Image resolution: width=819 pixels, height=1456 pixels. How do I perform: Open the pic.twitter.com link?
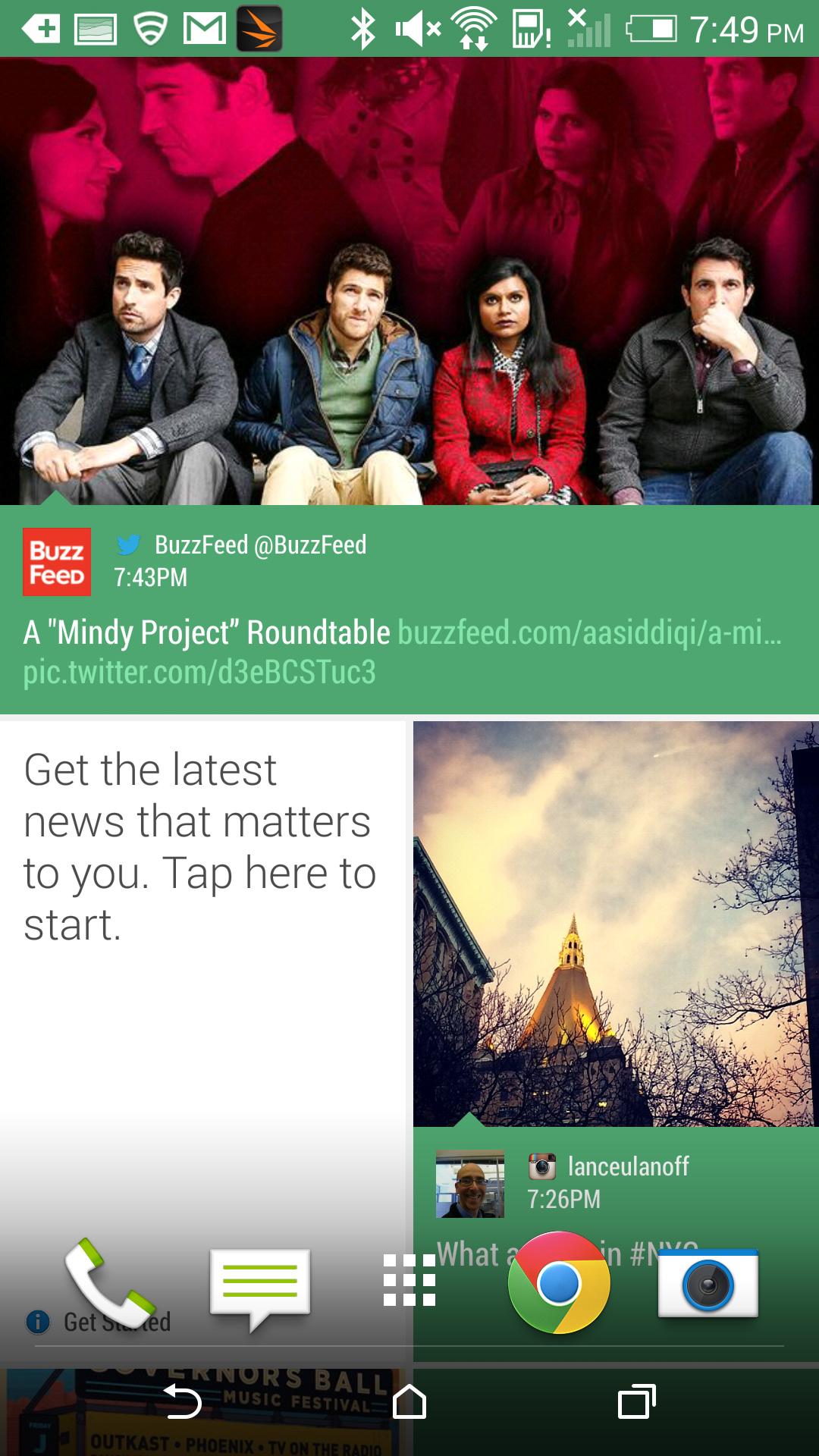click(x=199, y=672)
